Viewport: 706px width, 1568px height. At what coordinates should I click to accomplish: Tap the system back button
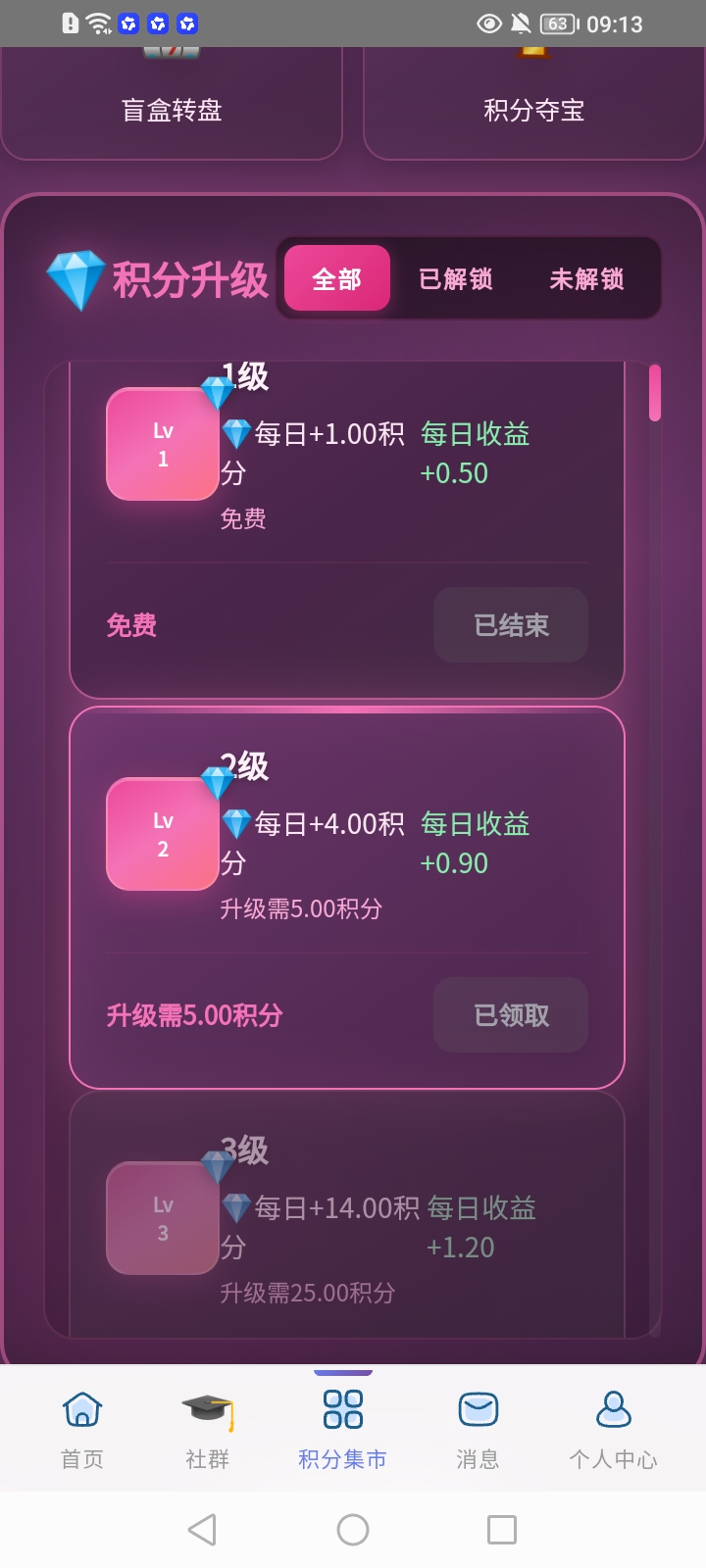point(202,1530)
